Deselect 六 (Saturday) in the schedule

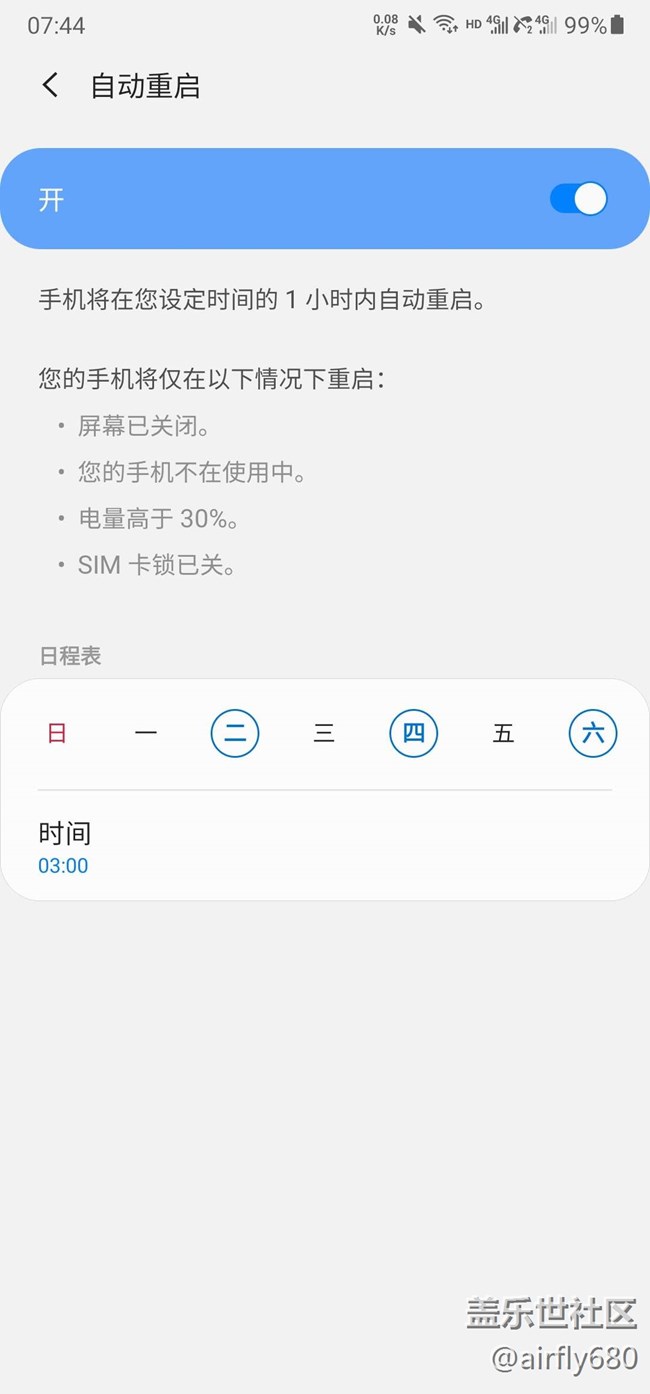pos(593,734)
